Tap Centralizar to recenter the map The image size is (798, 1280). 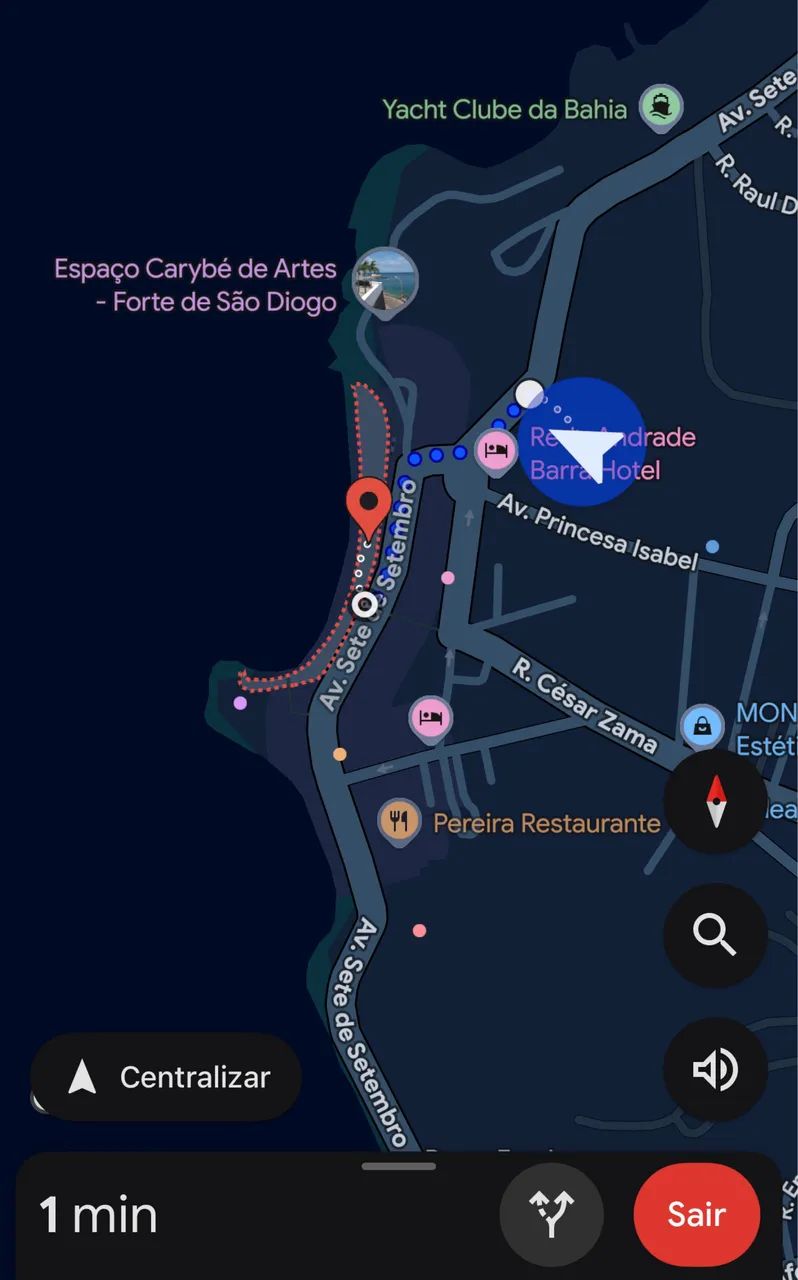(163, 1077)
